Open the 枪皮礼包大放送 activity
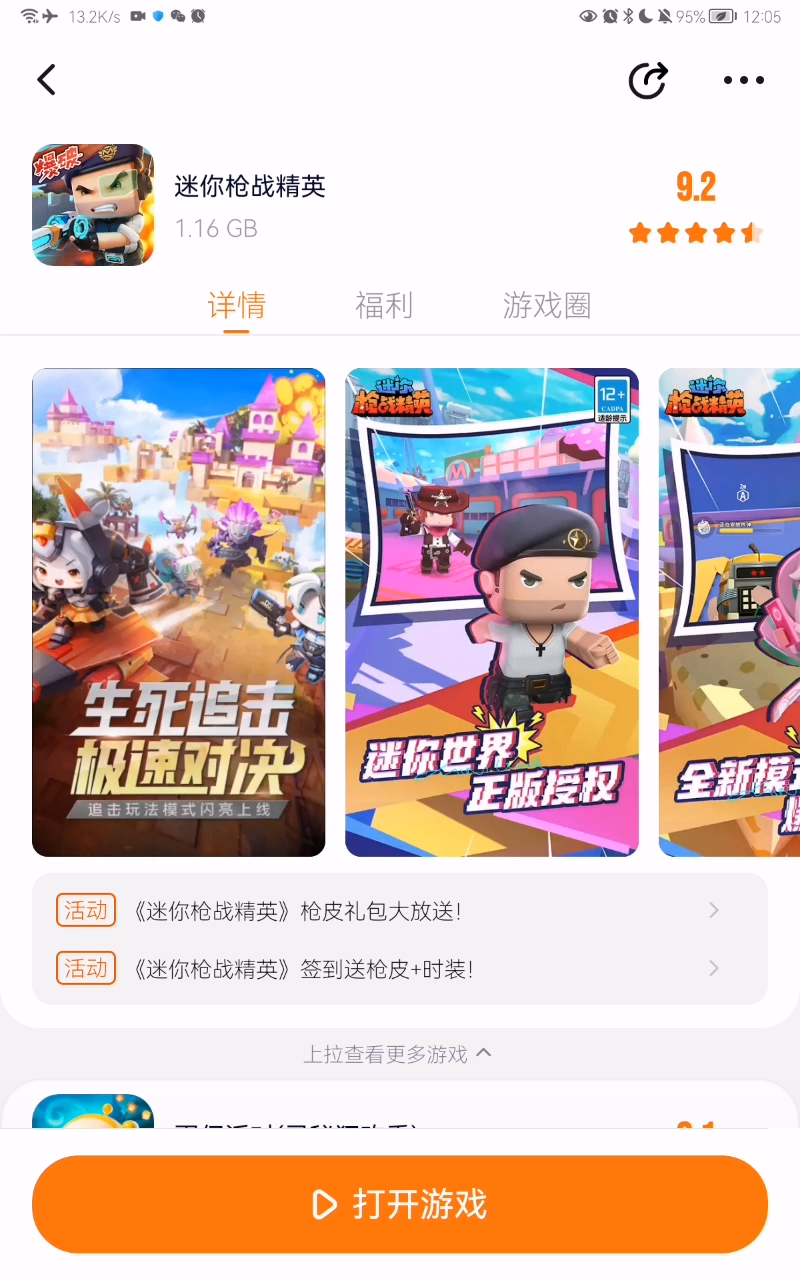The image size is (800, 1280). coord(400,910)
